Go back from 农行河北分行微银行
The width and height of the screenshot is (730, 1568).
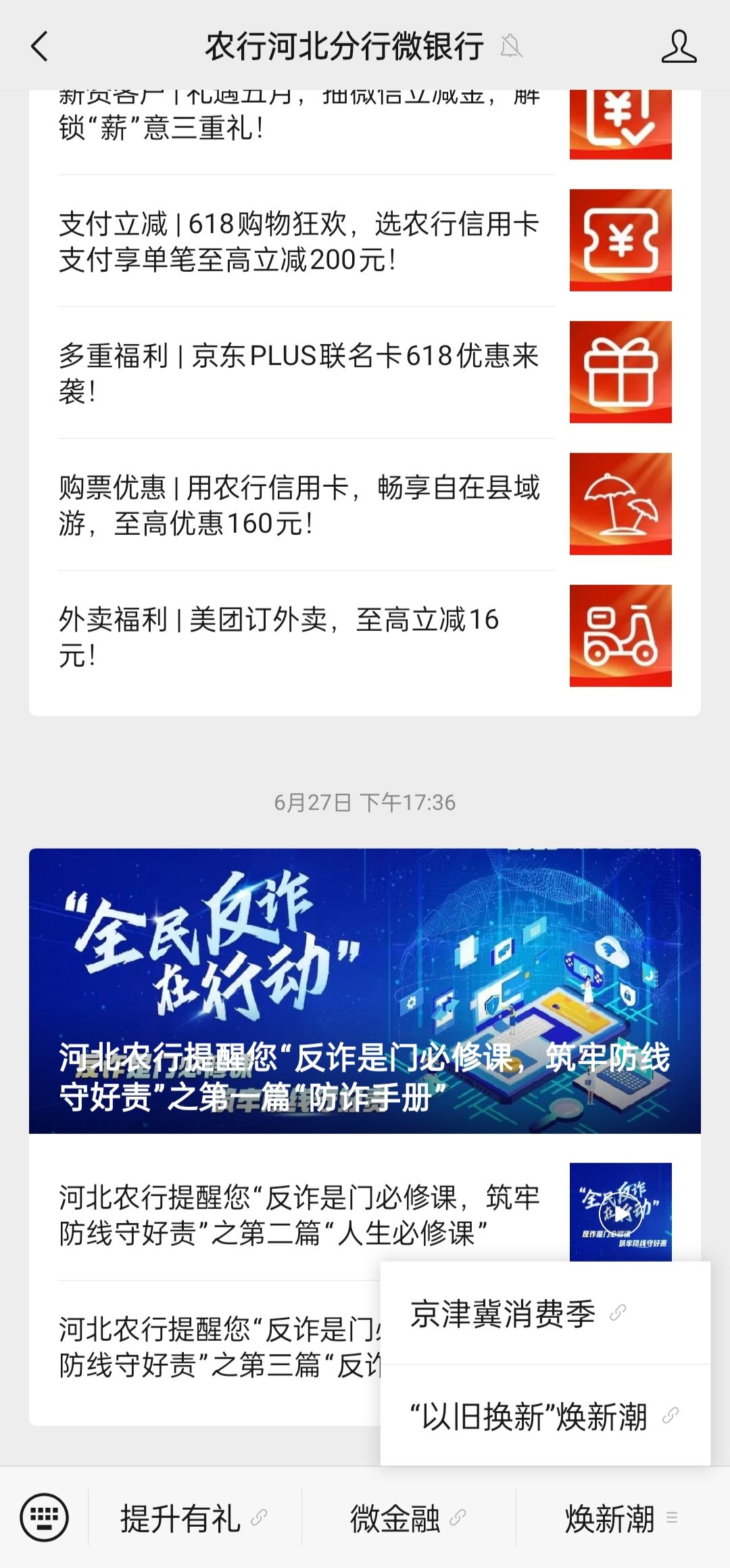tap(40, 47)
